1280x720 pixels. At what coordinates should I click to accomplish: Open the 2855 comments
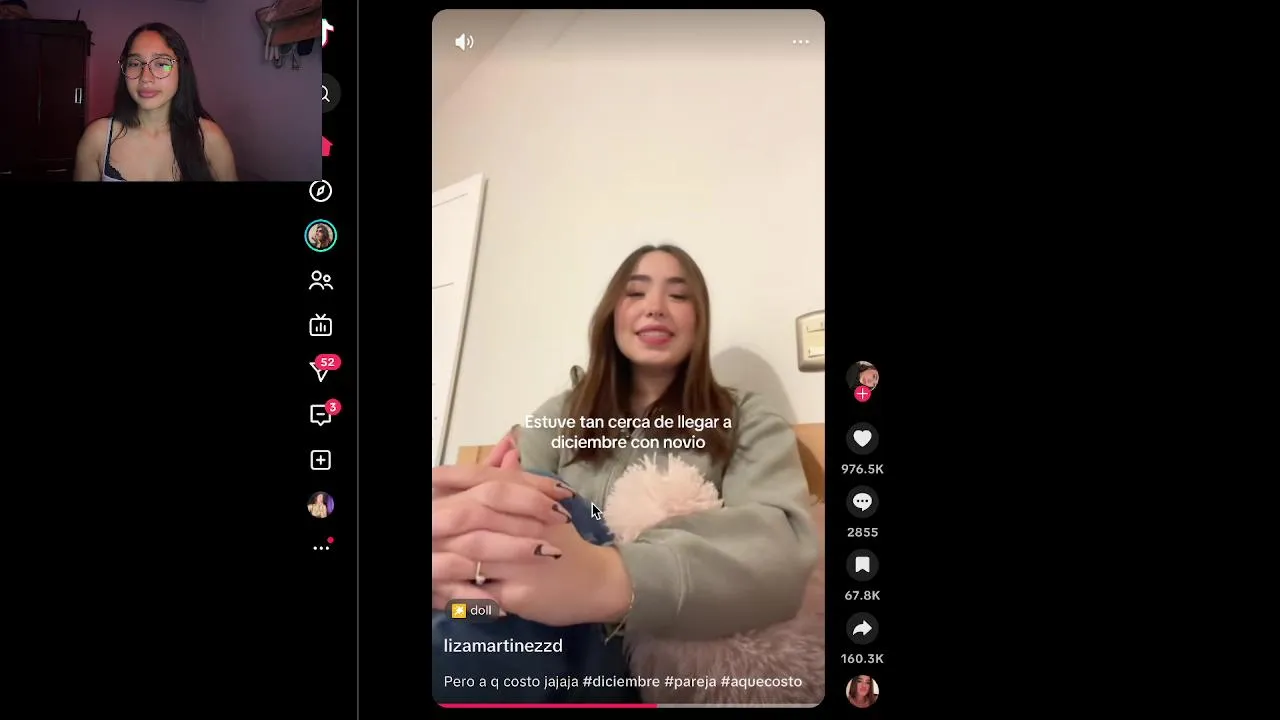click(862, 502)
